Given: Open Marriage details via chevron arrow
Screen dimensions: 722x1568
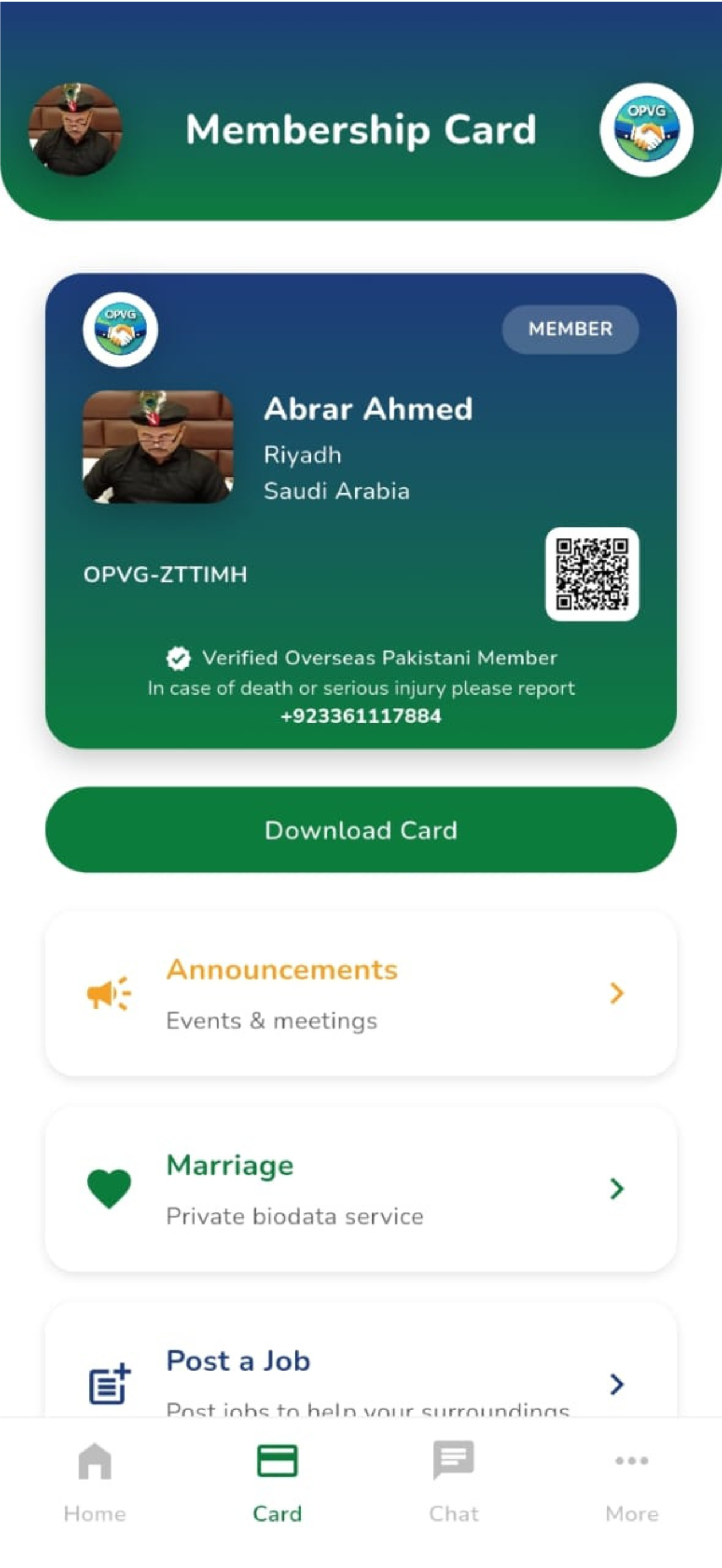Looking at the screenshot, I should (x=616, y=1189).
